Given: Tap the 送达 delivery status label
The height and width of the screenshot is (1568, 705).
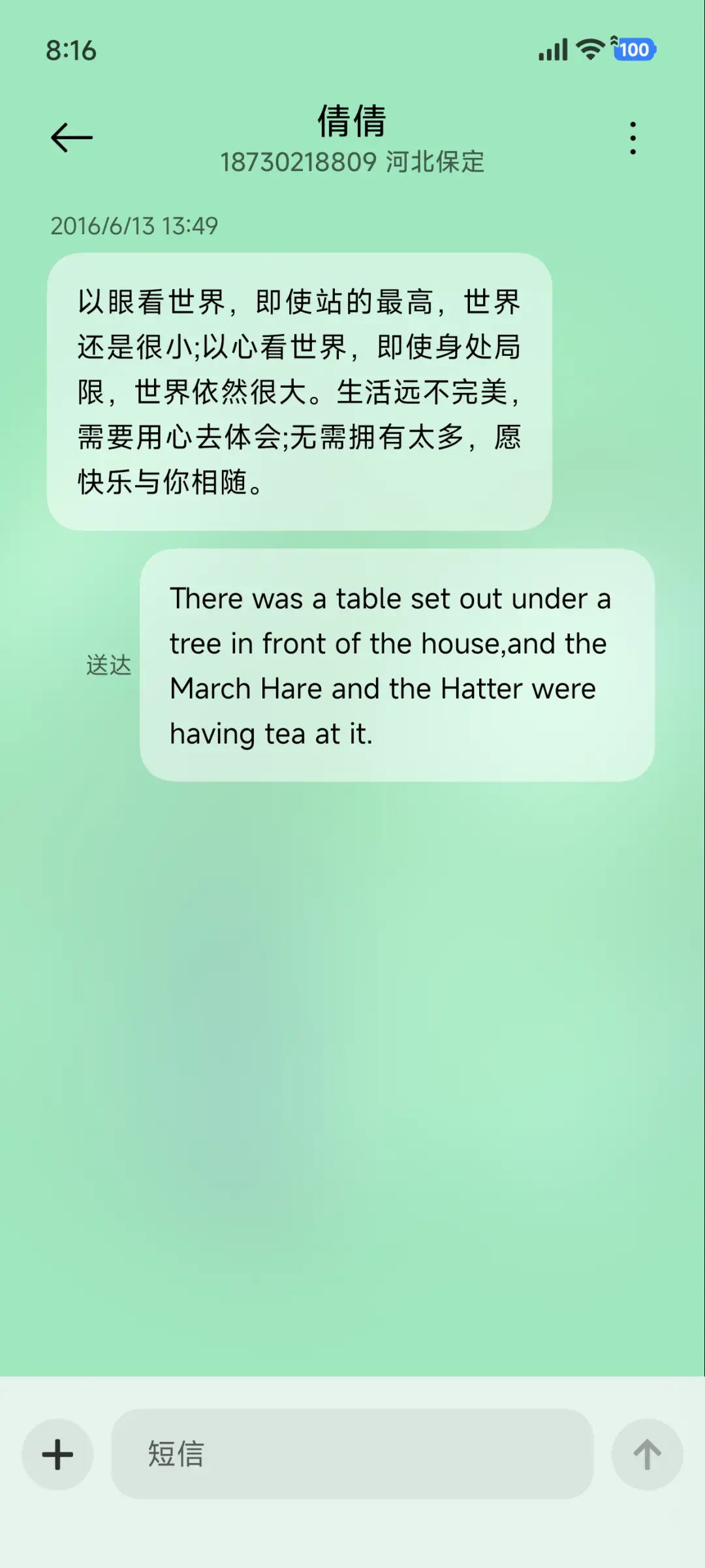Looking at the screenshot, I should (x=108, y=665).
